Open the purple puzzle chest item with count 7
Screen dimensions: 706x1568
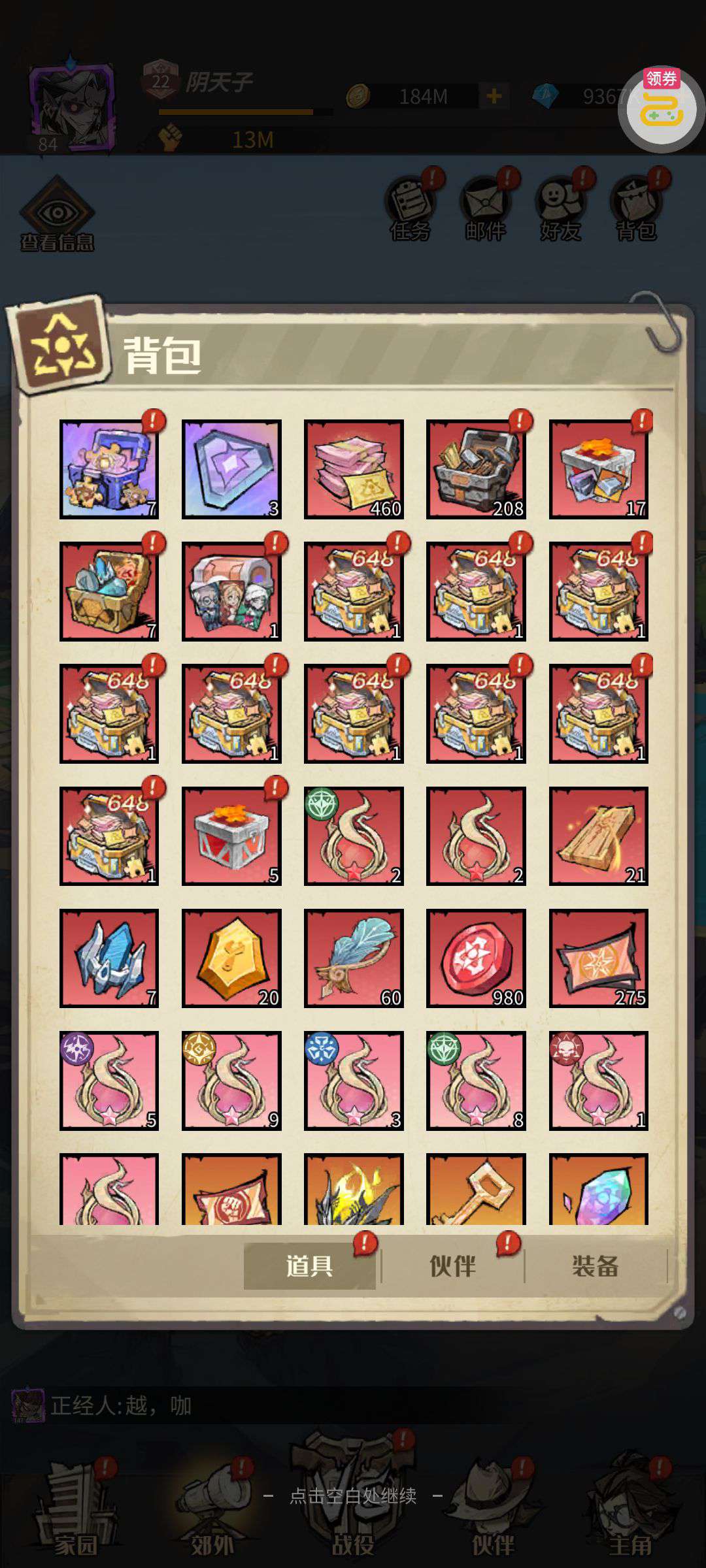(109, 469)
